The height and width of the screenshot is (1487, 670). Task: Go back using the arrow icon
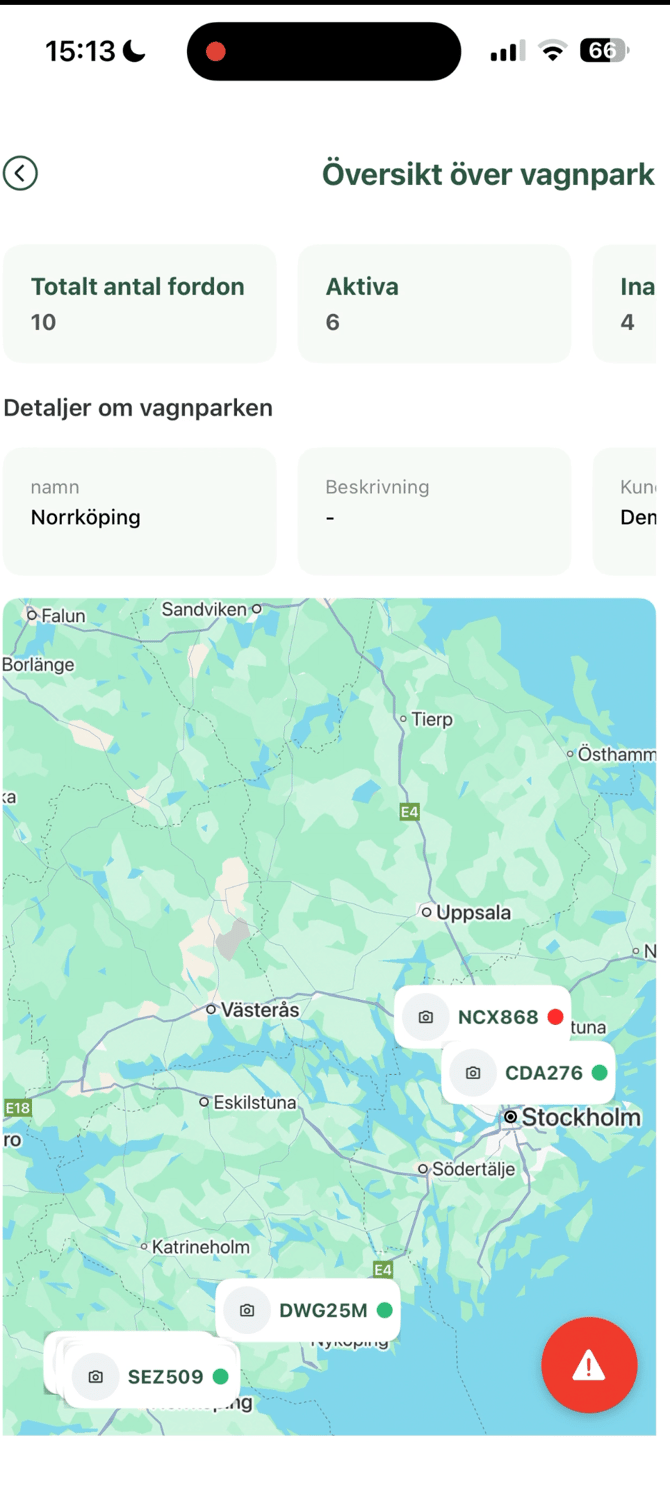[20, 173]
